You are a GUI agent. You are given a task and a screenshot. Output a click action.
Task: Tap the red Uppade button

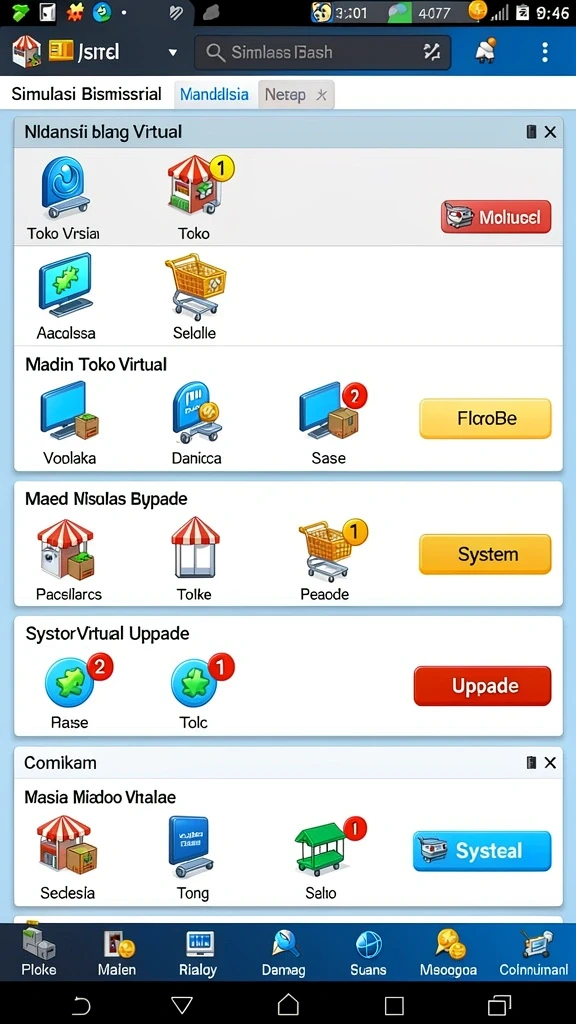tap(483, 686)
